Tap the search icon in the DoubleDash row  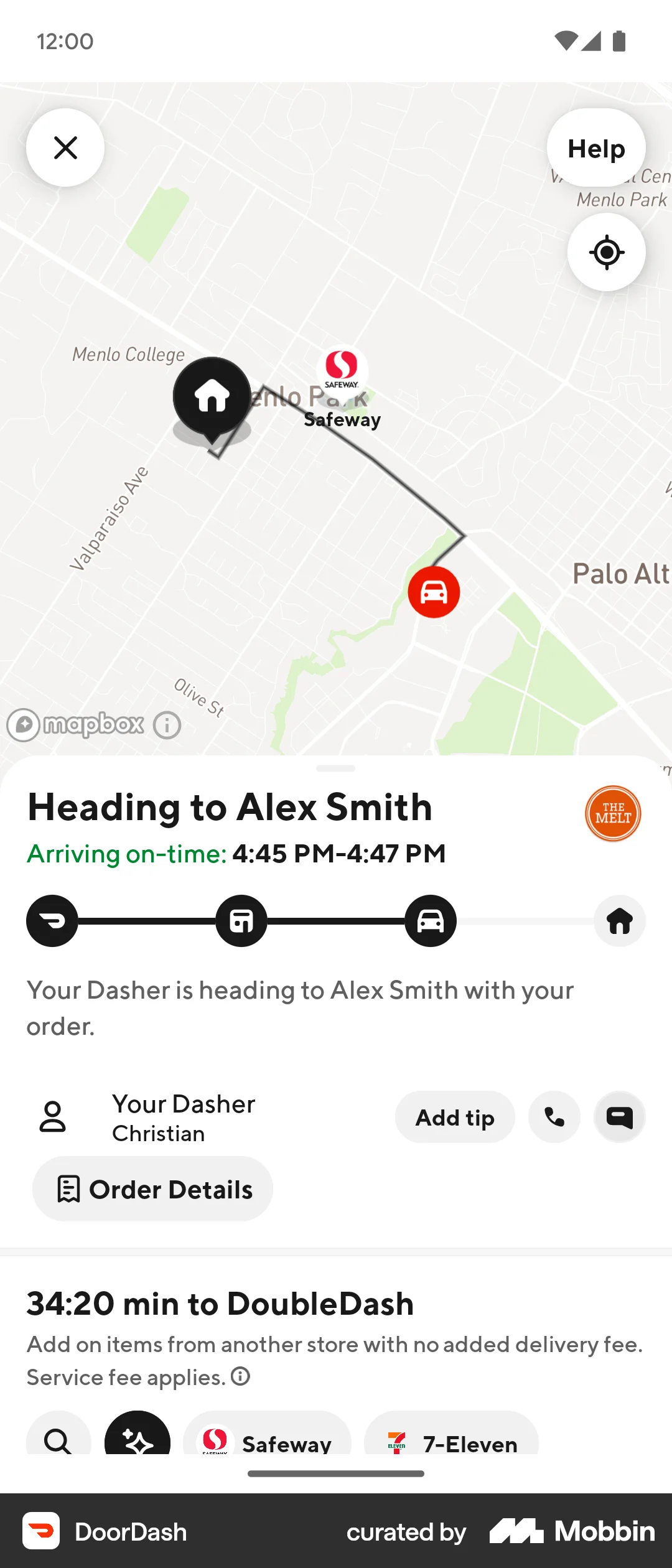58,1444
